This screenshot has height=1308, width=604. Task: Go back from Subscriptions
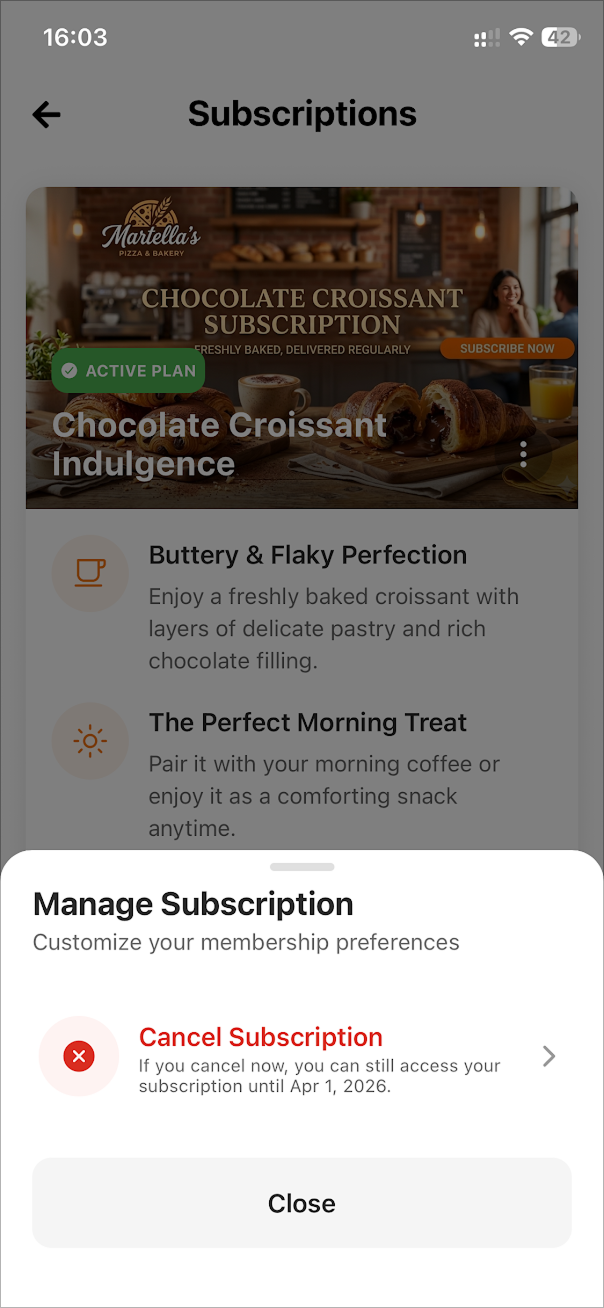tap(47, 115)
